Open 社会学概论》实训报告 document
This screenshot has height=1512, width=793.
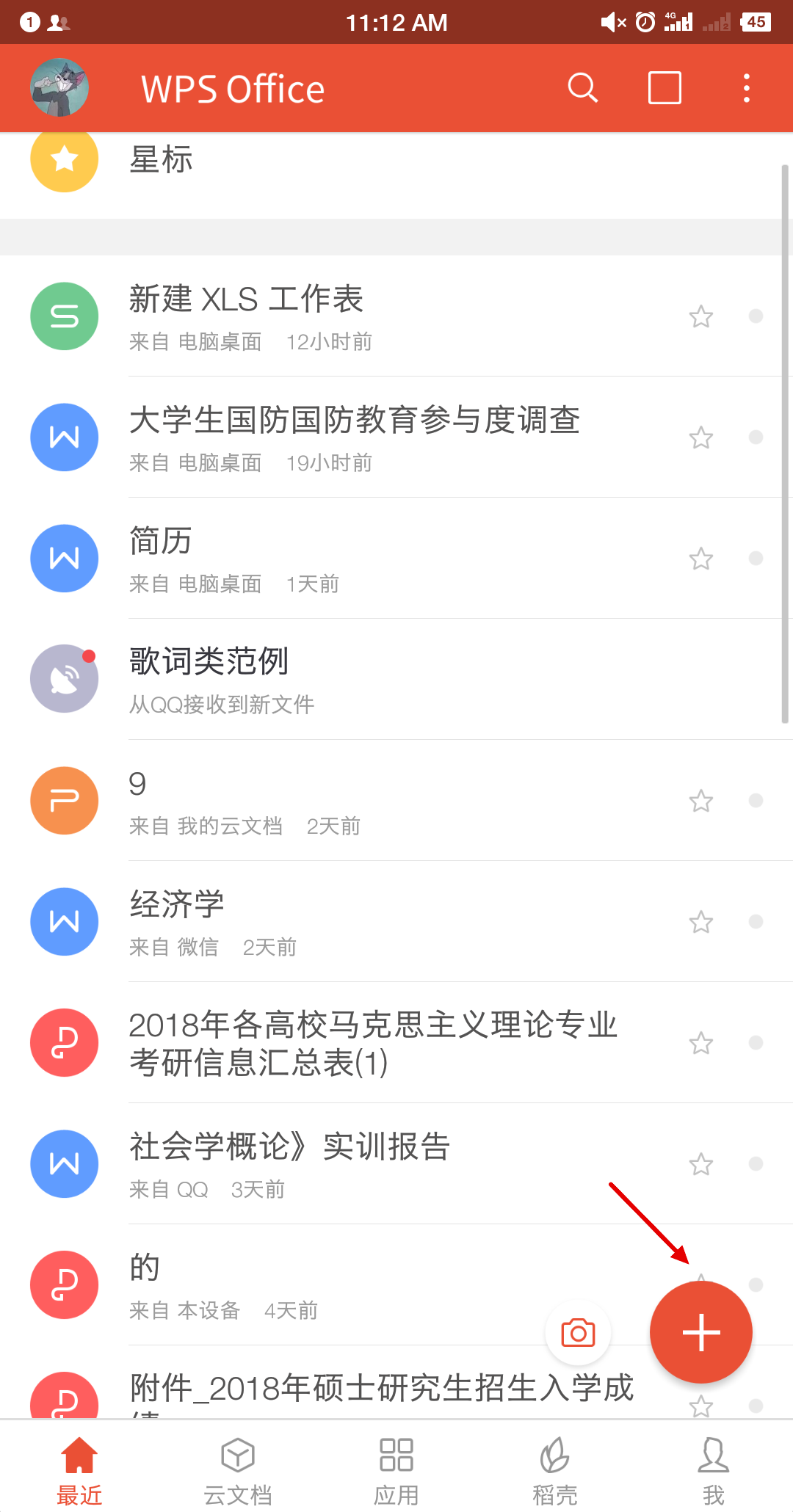pyautogui.click(x=290, y=1163)
